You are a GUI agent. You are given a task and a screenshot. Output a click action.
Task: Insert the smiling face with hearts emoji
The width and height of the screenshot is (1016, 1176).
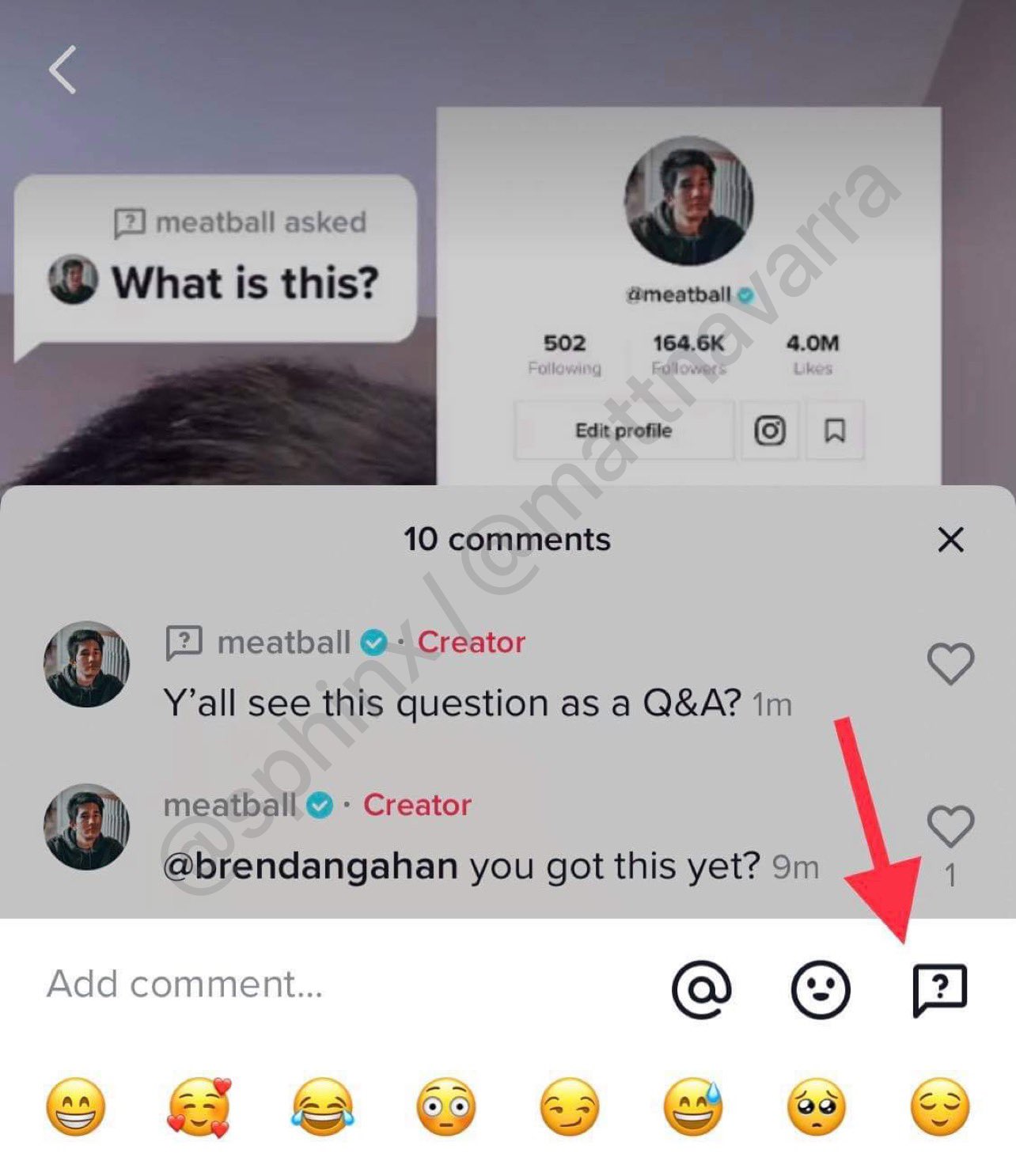(x=199, y=1107)
